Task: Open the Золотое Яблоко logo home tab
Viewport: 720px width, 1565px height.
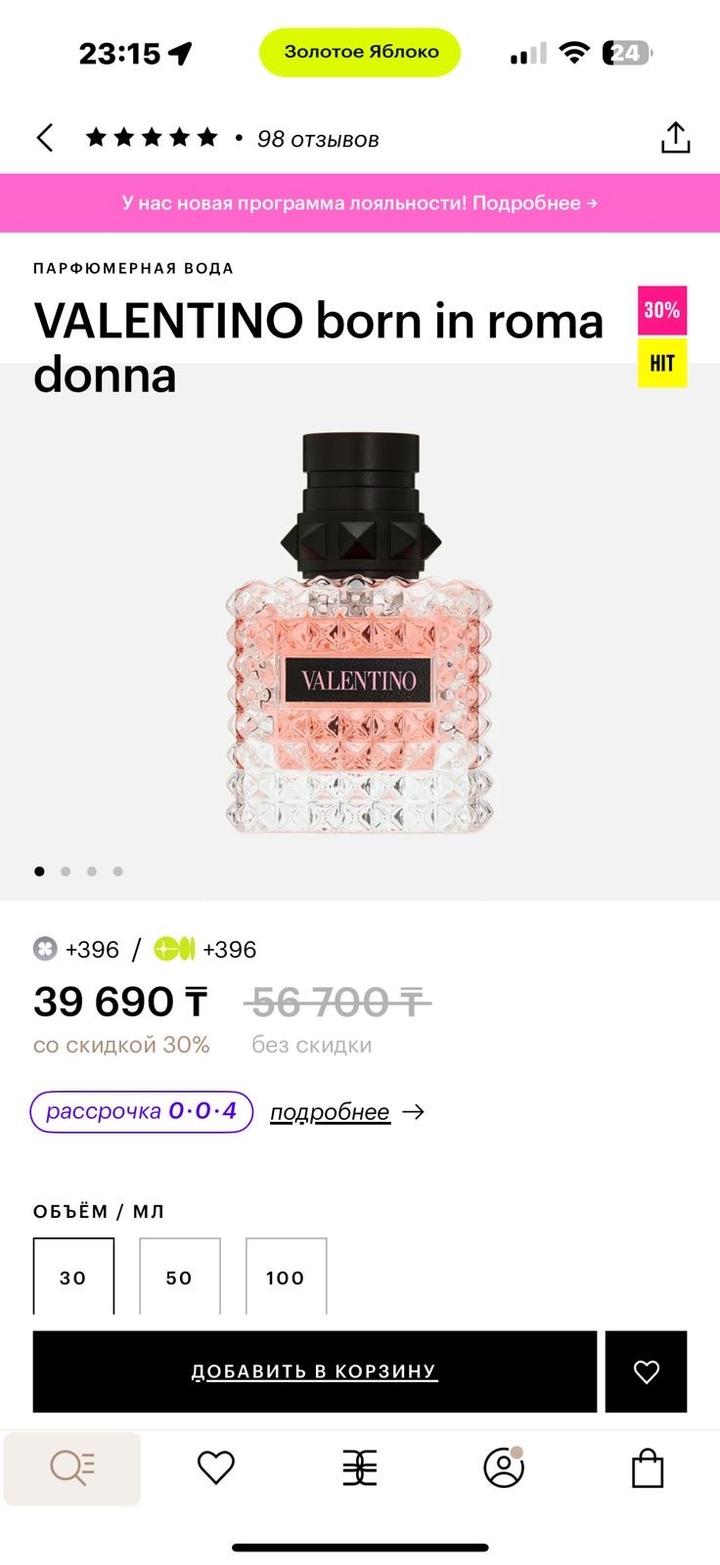Action: coord(360,1468)
